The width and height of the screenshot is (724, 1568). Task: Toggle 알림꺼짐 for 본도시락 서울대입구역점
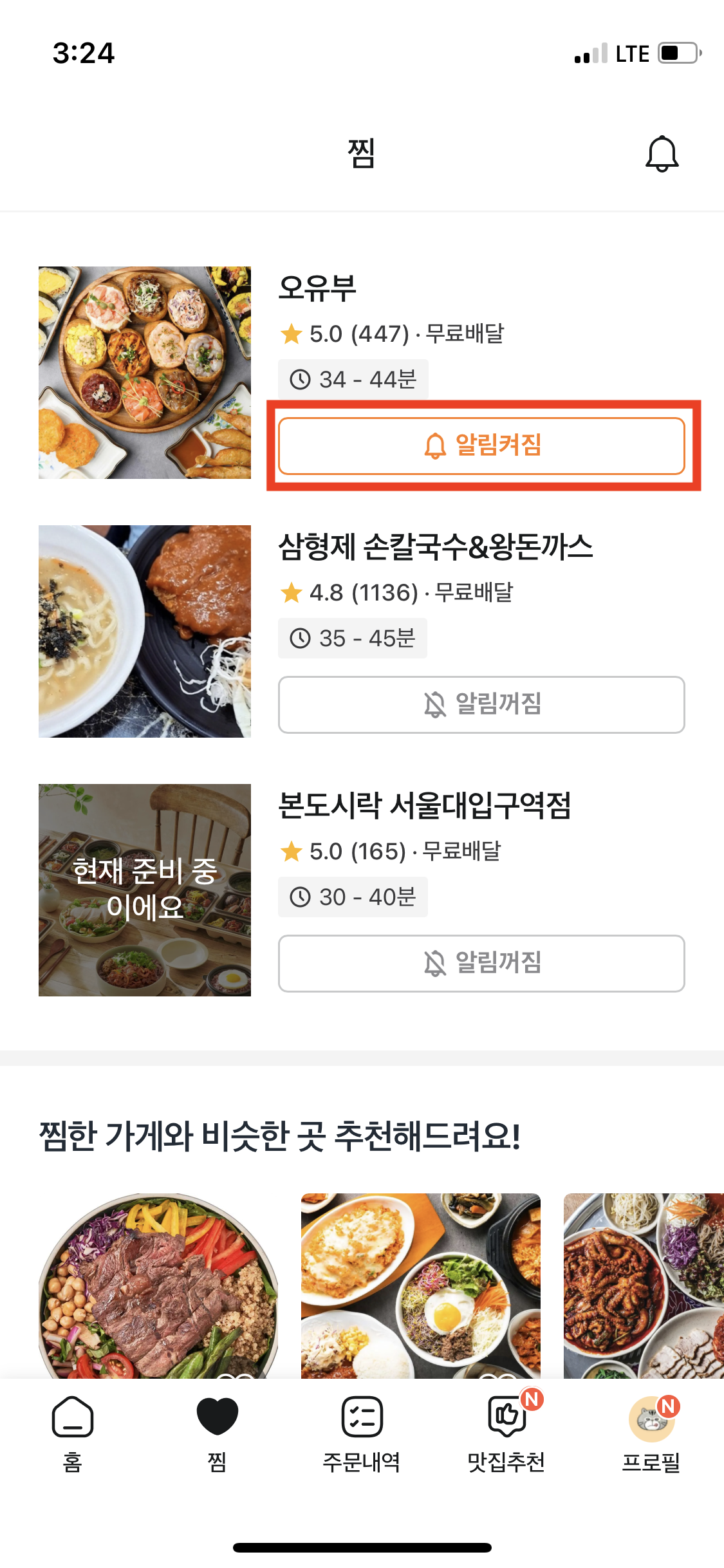click(x=481, y=963)
